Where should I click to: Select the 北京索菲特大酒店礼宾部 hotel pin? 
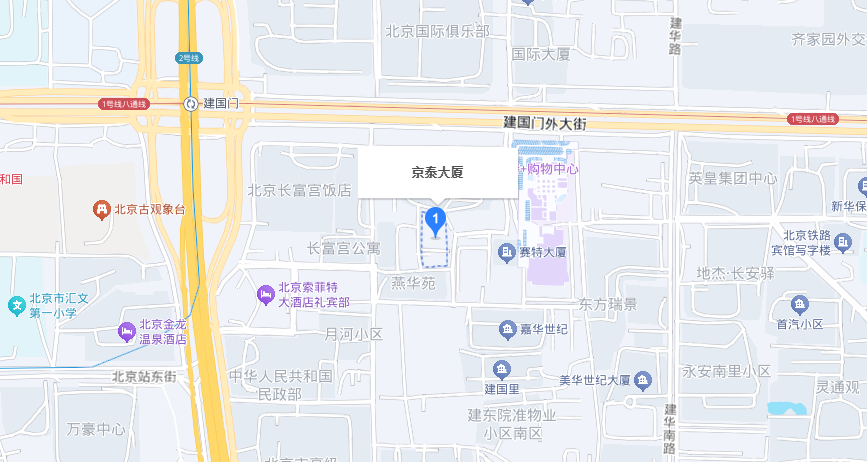tap(266, 295)
